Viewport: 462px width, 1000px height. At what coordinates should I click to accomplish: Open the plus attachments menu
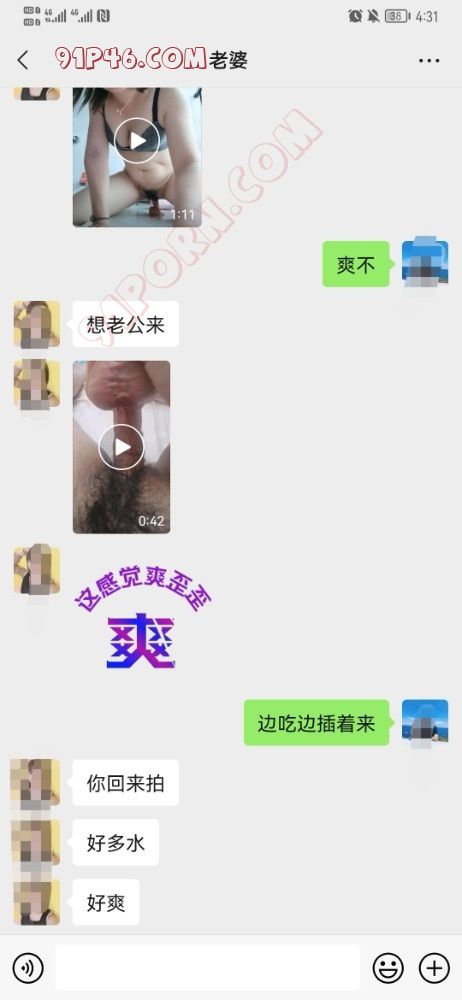tap(434, 969)
